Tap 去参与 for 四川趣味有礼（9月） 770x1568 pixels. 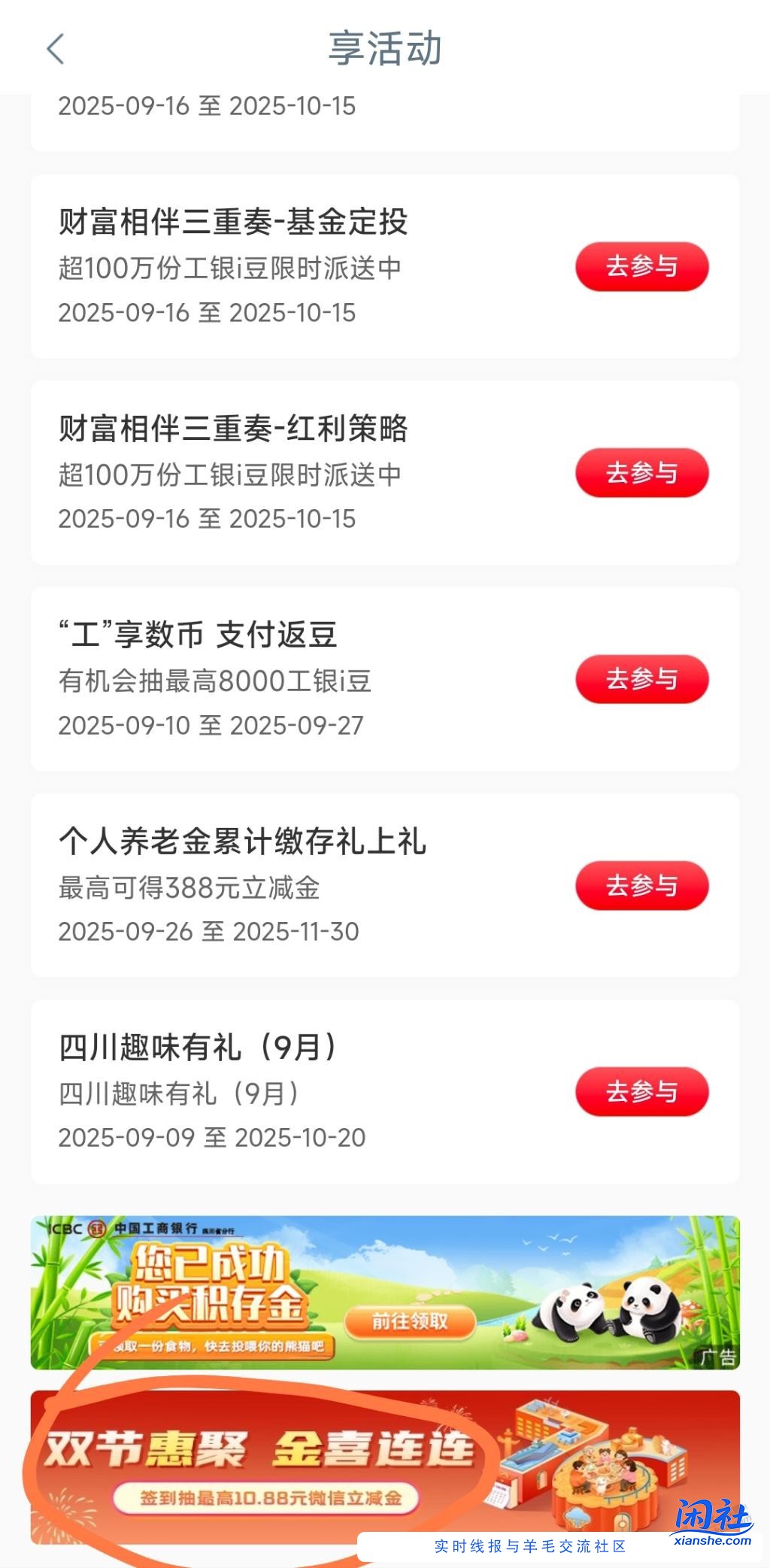(641, 1093)
